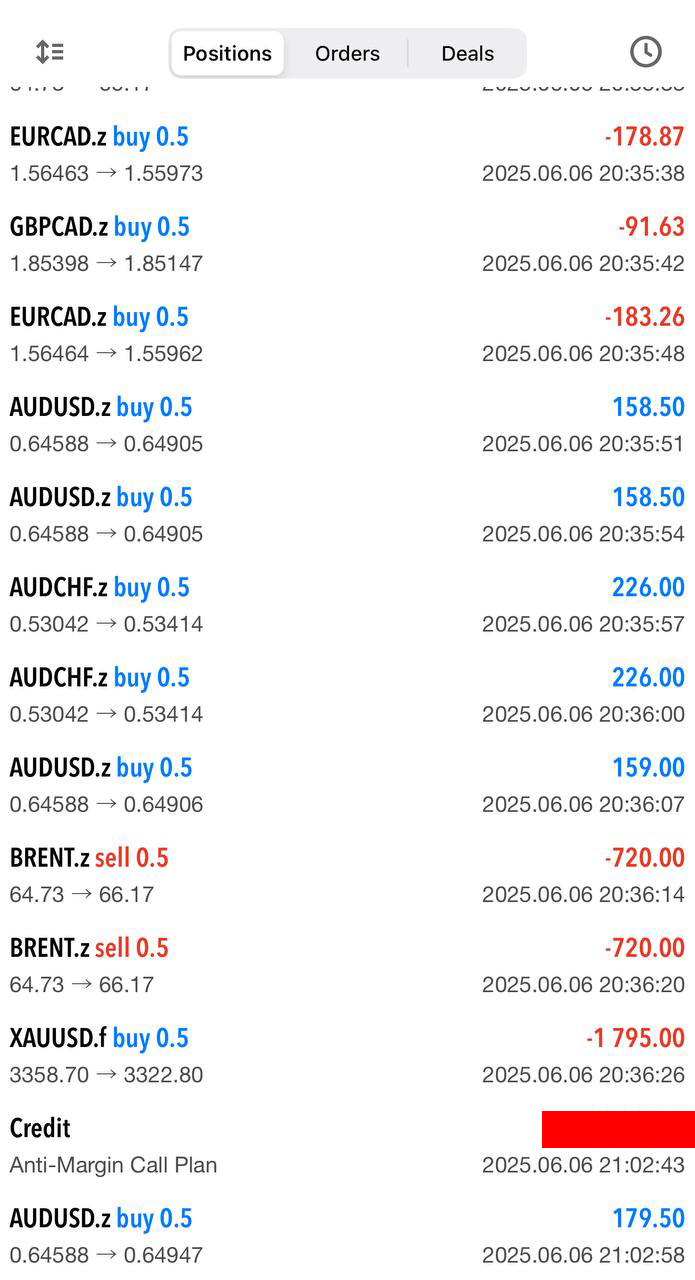Expand the AUDUSD.z position with 159.00 profit
This screenshot has height=1280, width=695.
pyautogui.click(x=347, y=785)
